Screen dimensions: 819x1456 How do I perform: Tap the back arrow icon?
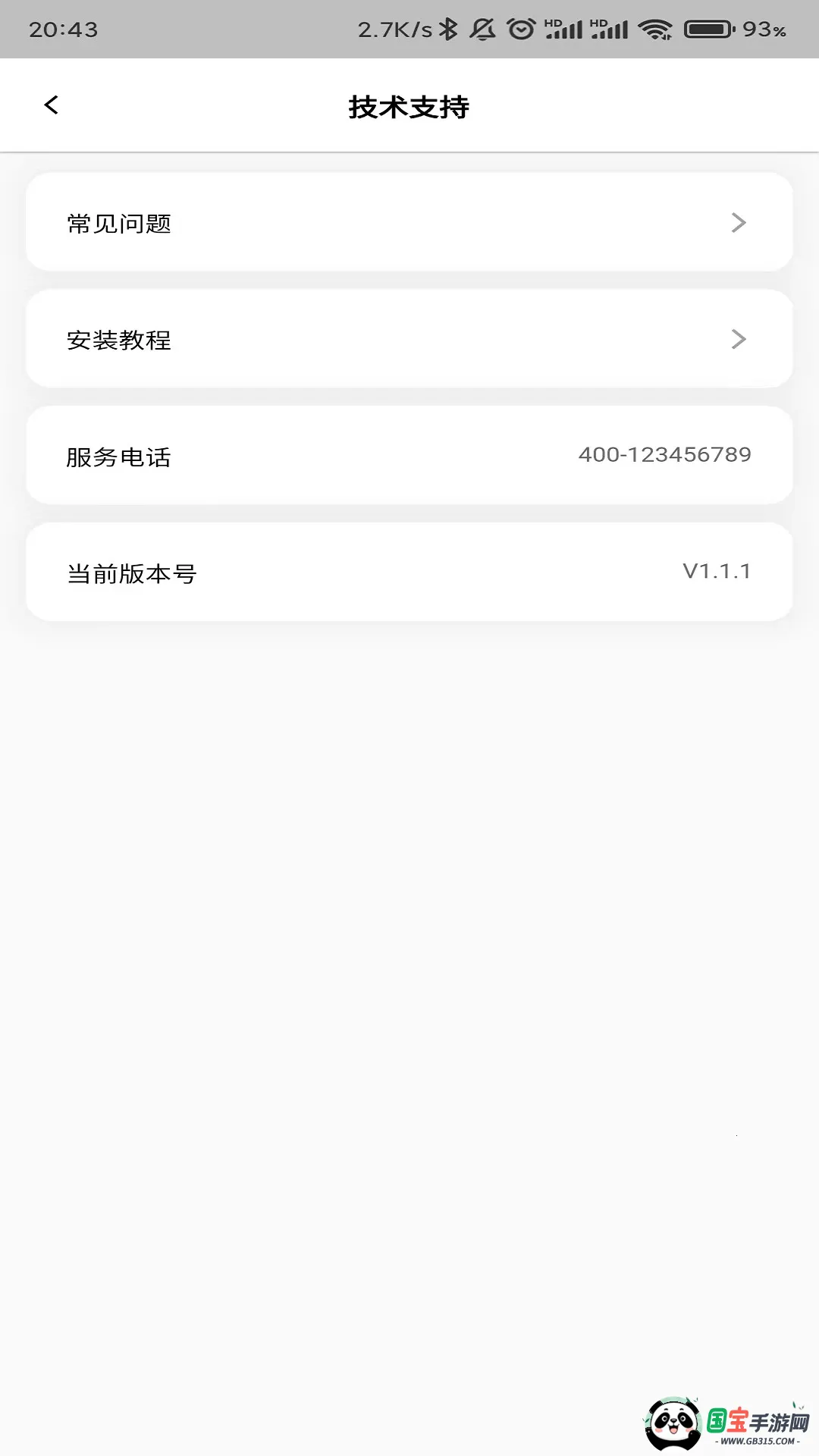(51, 105)
